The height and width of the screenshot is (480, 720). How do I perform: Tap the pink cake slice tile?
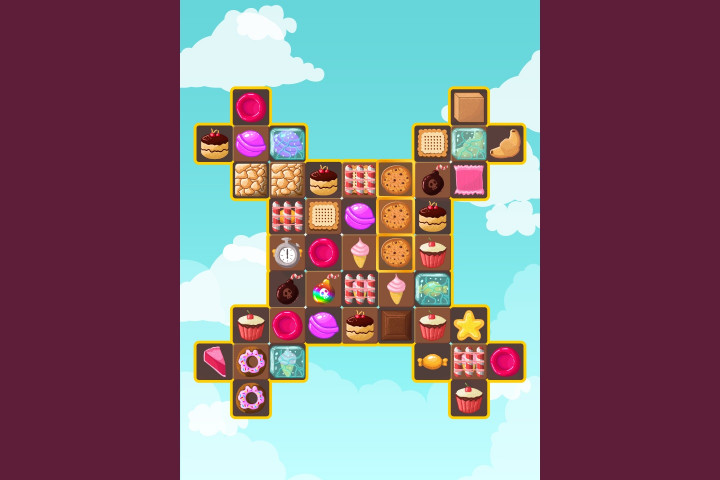(215, 361)
